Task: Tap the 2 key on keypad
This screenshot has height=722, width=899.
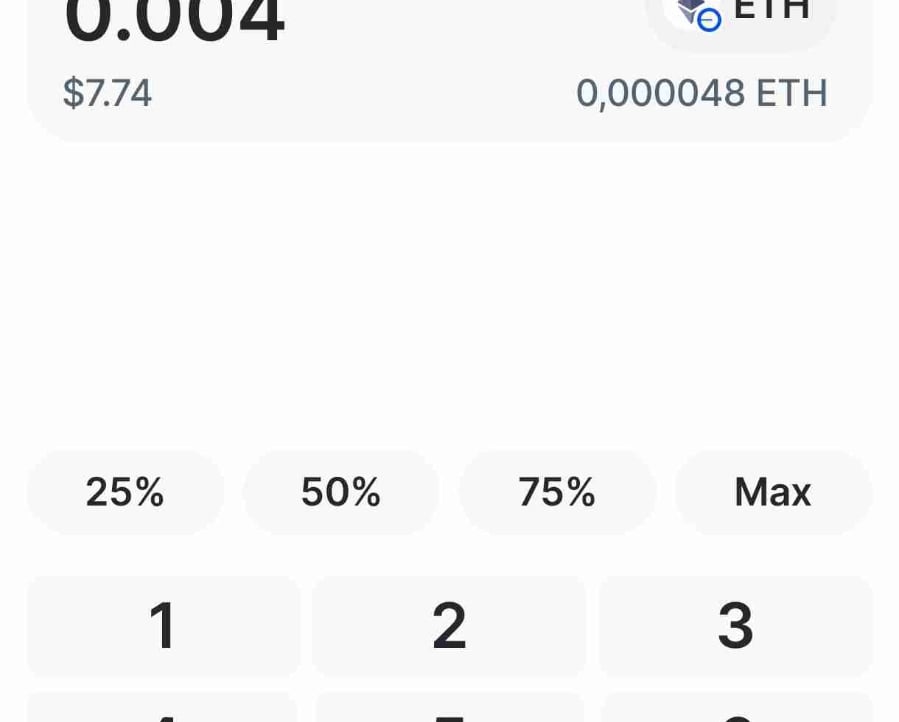Action: coord(449,626)
